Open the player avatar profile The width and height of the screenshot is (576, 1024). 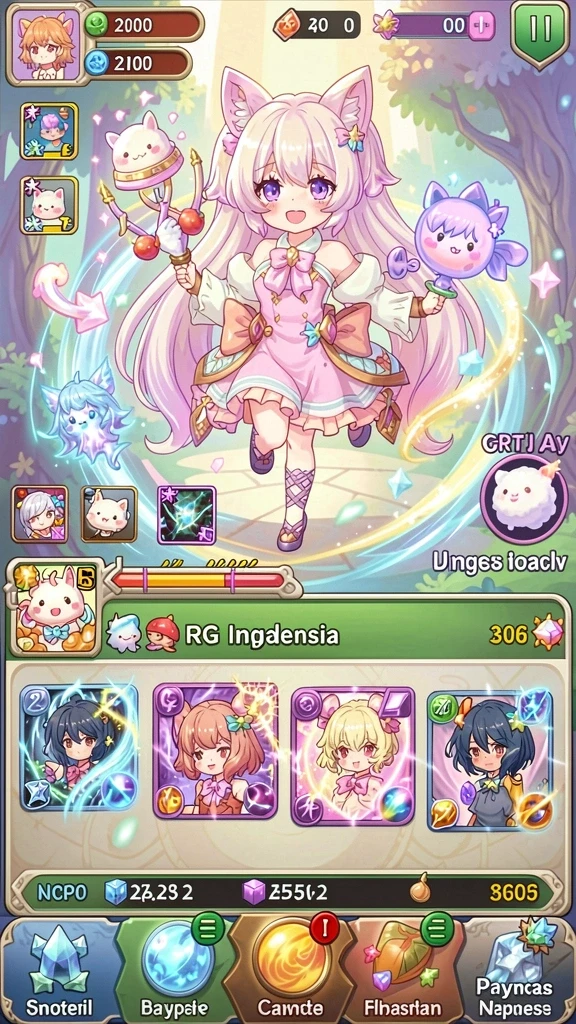[46, 44]
